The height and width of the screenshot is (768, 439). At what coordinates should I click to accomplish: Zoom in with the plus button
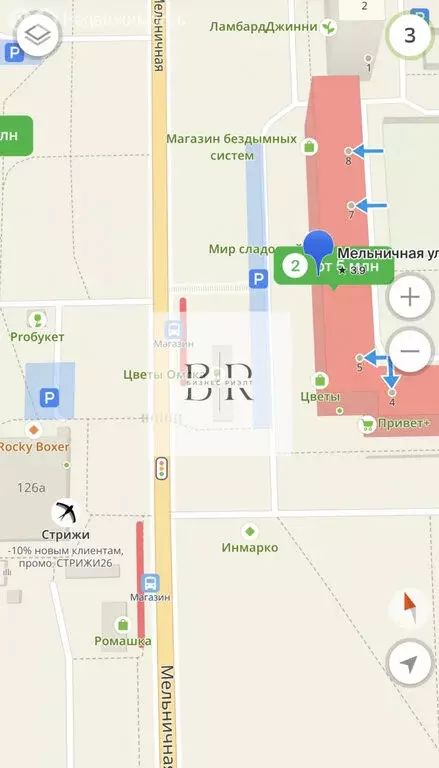pos(410,297)
